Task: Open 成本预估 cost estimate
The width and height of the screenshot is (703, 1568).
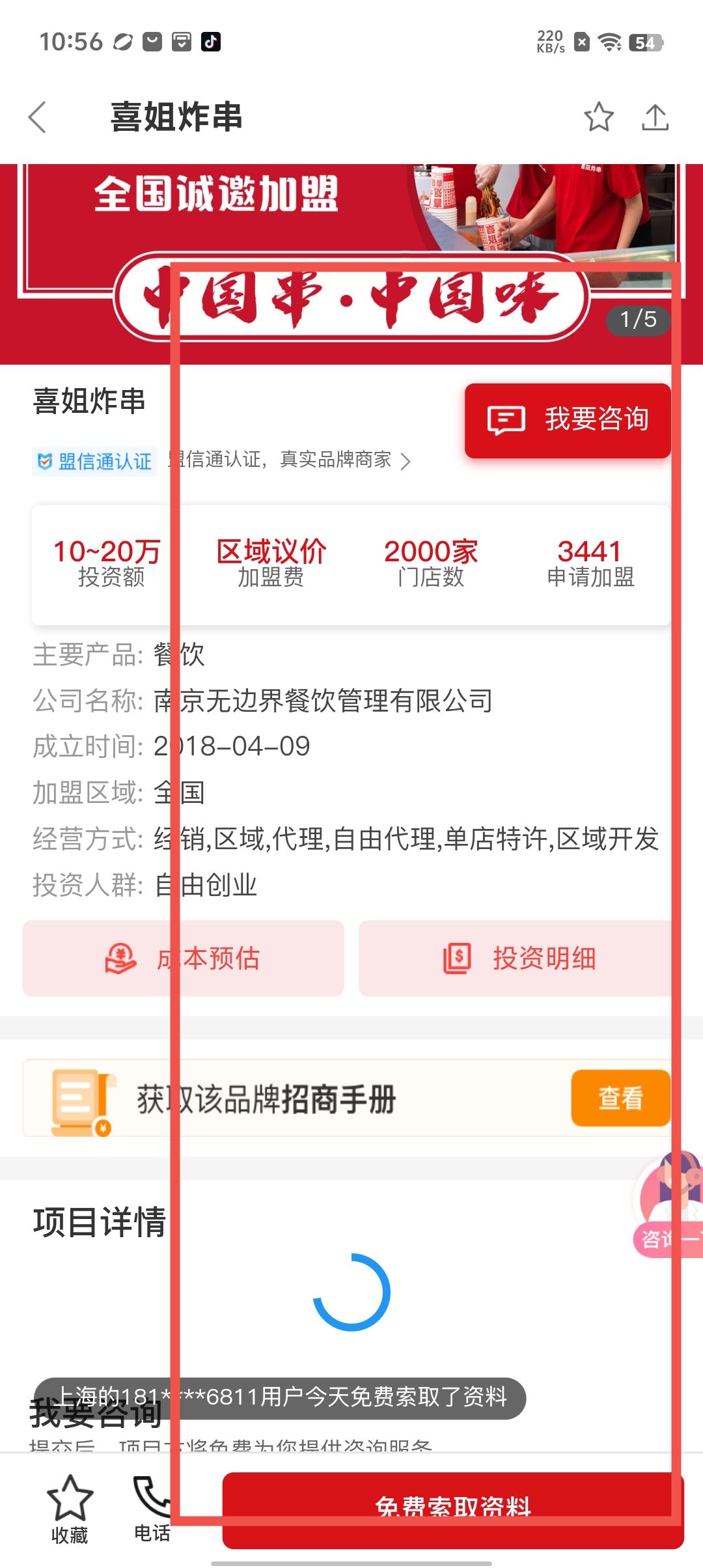Action: (x=183, y=958)
